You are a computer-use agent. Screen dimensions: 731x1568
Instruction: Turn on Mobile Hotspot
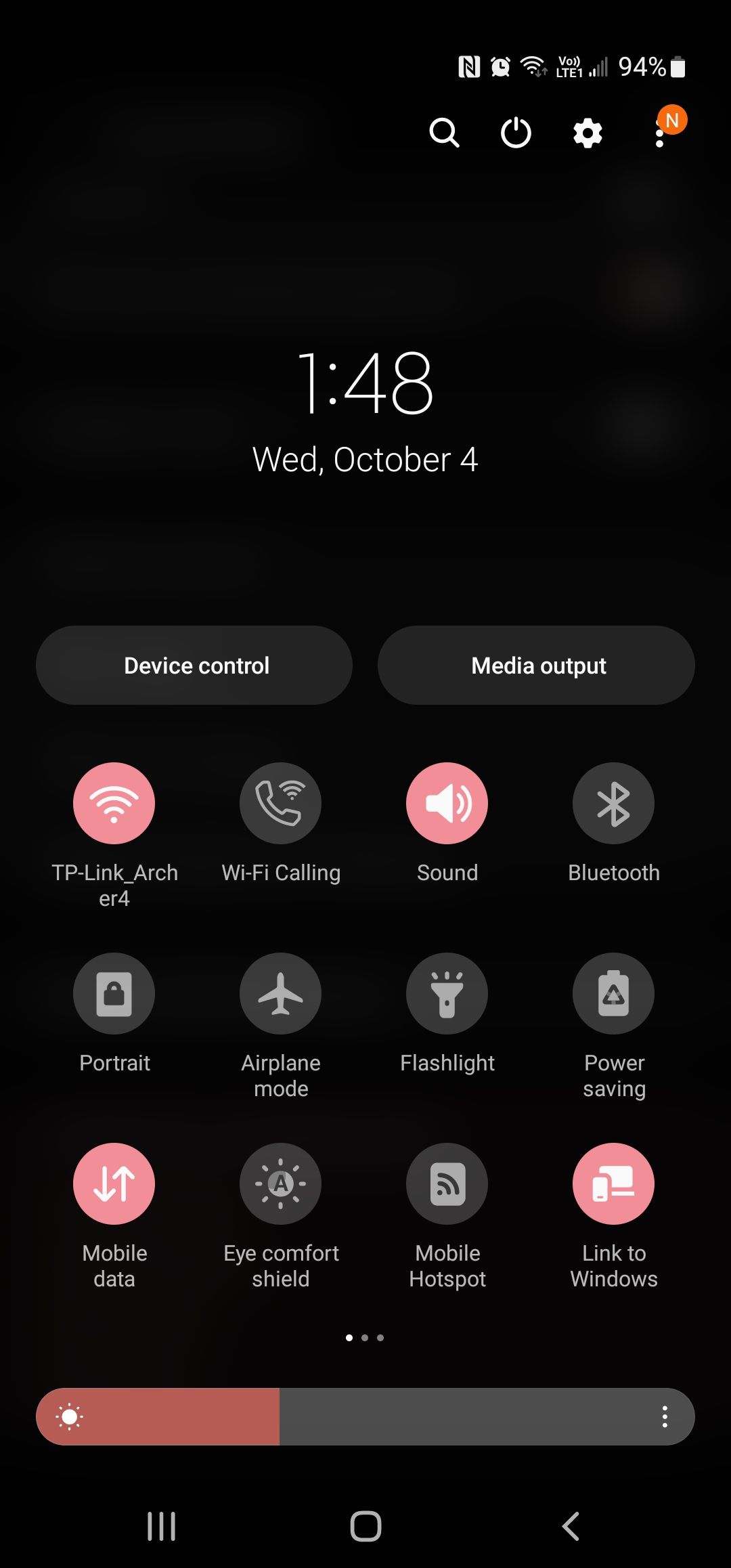point(447,1183)
